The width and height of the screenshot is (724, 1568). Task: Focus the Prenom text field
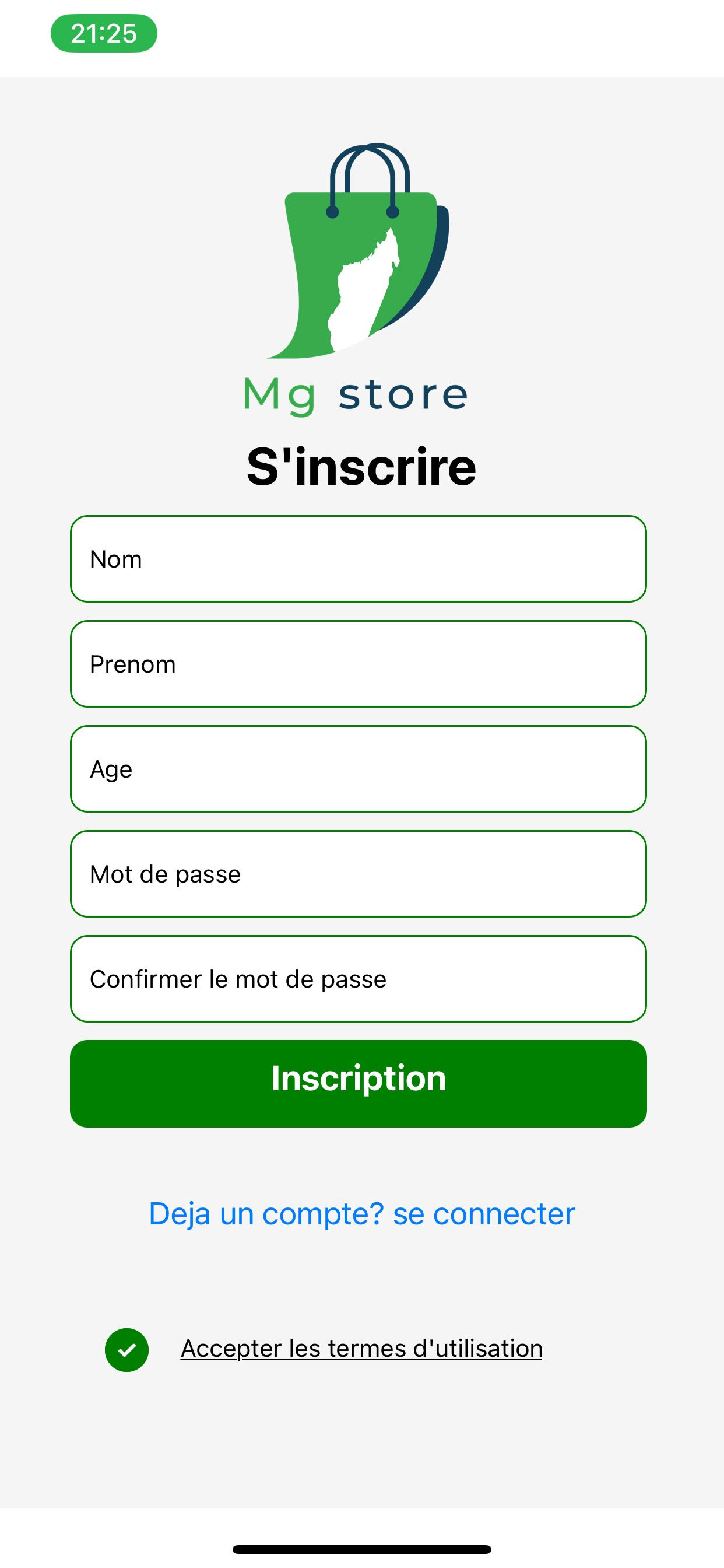tap(358, 663)
